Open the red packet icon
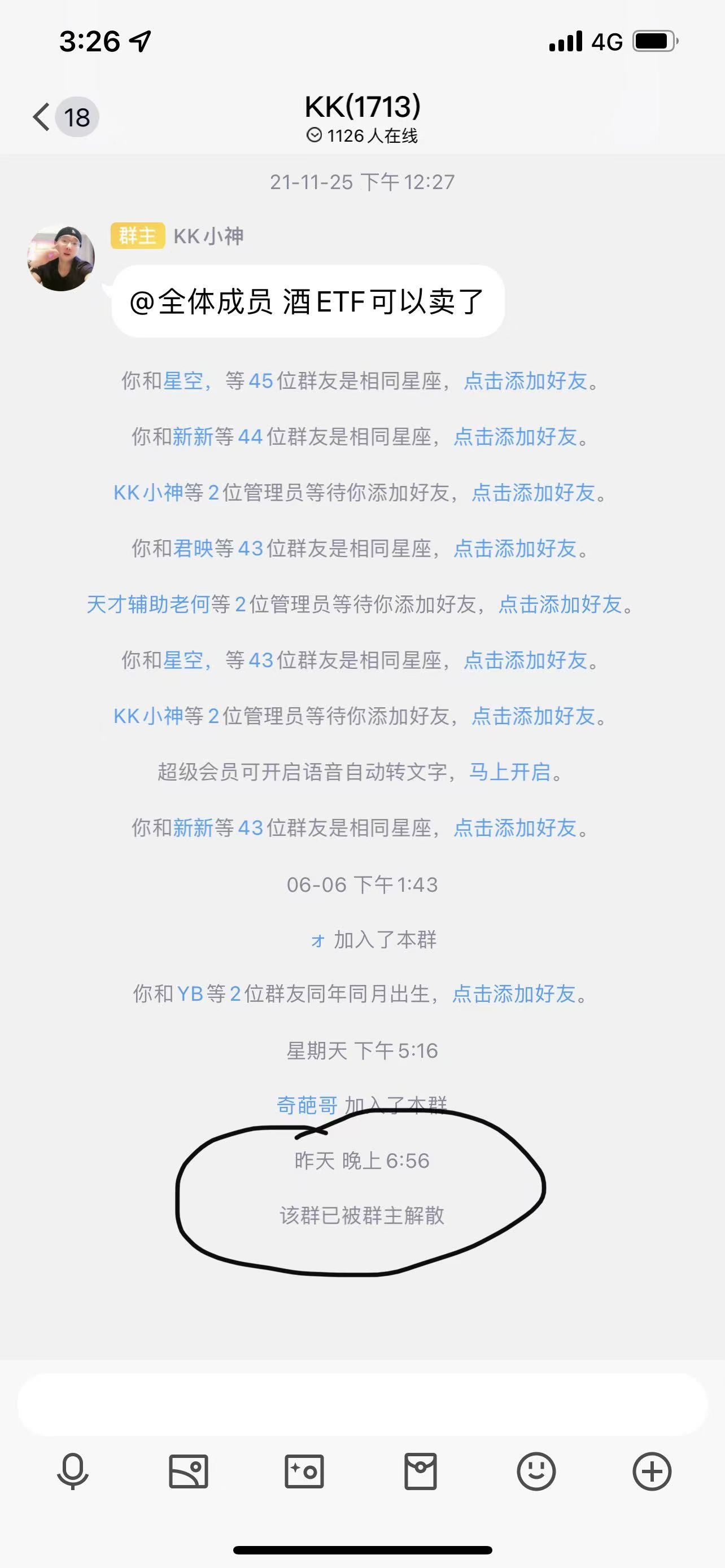The height and width of the screenshot is (1568, 725). click(420, 1472)
